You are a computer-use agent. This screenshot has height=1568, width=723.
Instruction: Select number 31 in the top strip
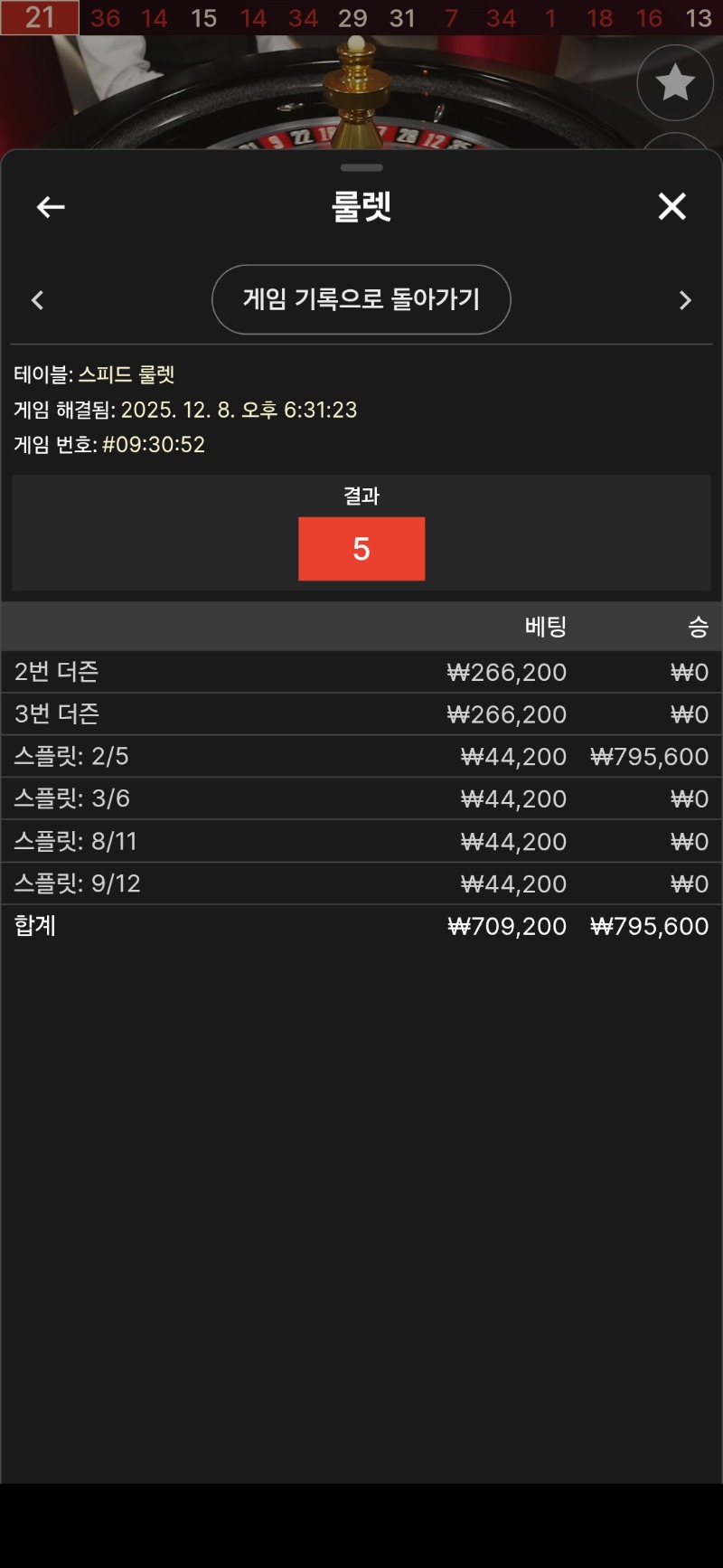tap(402, 17)
